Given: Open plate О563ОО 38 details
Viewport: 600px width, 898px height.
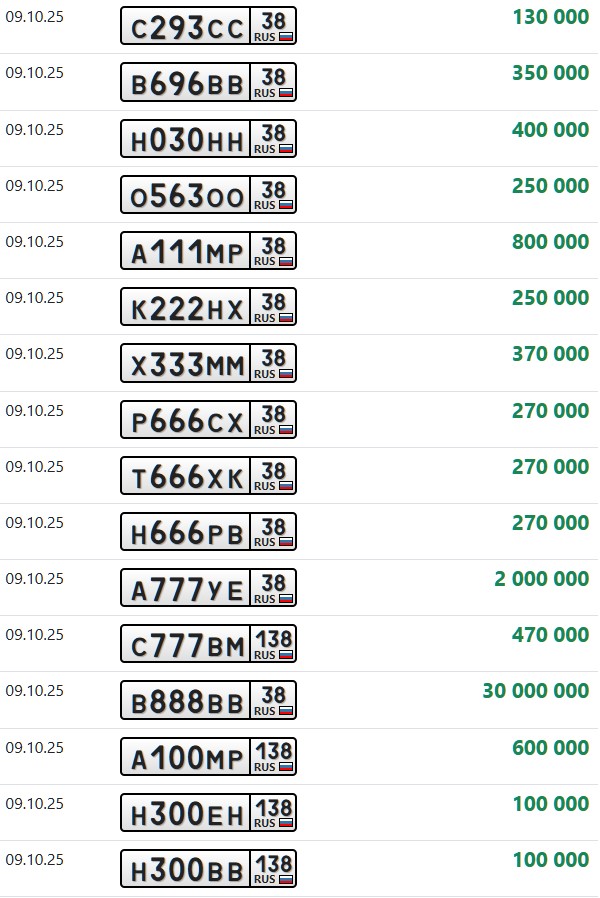Looking at the screenshot, I should [208, 194].
